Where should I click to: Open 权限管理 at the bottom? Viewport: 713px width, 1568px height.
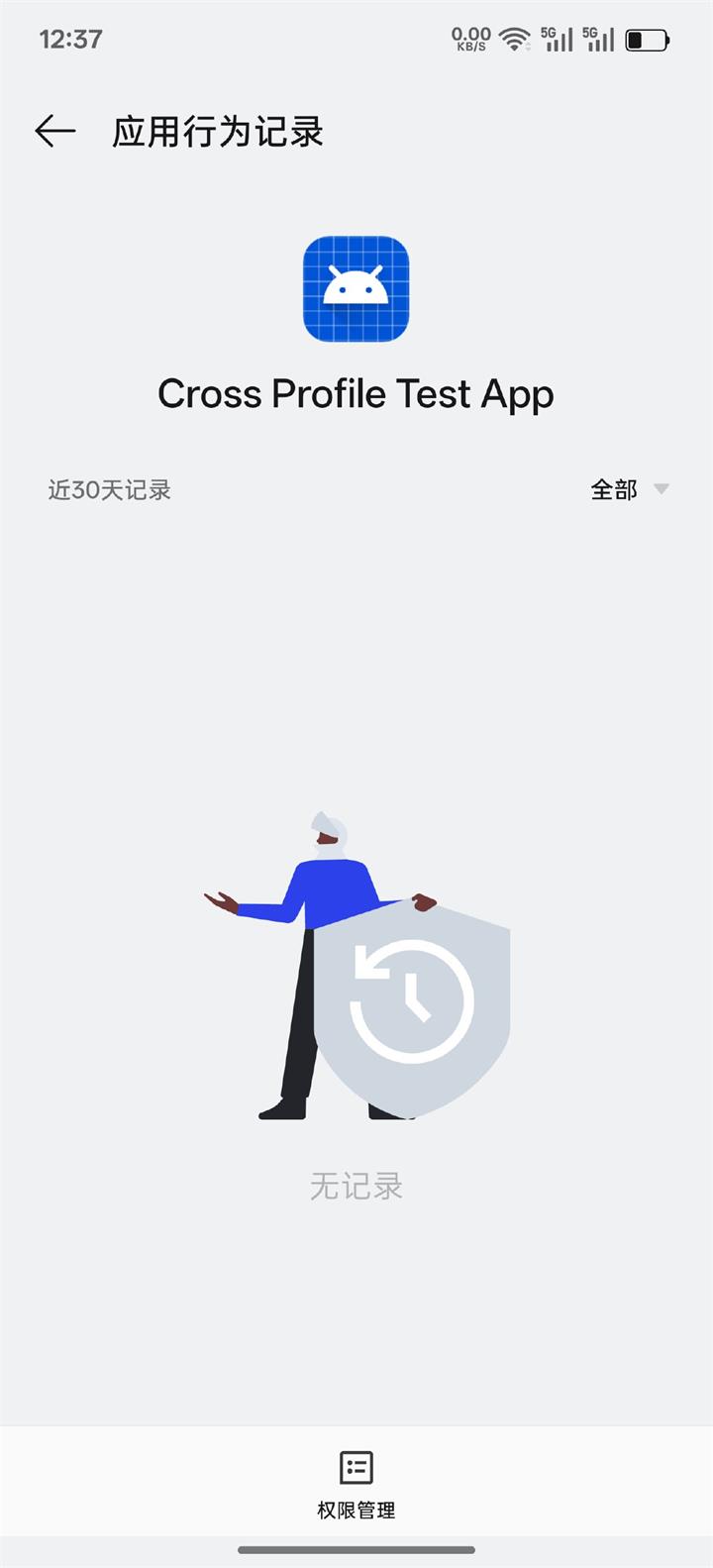tap(356, 1484)
